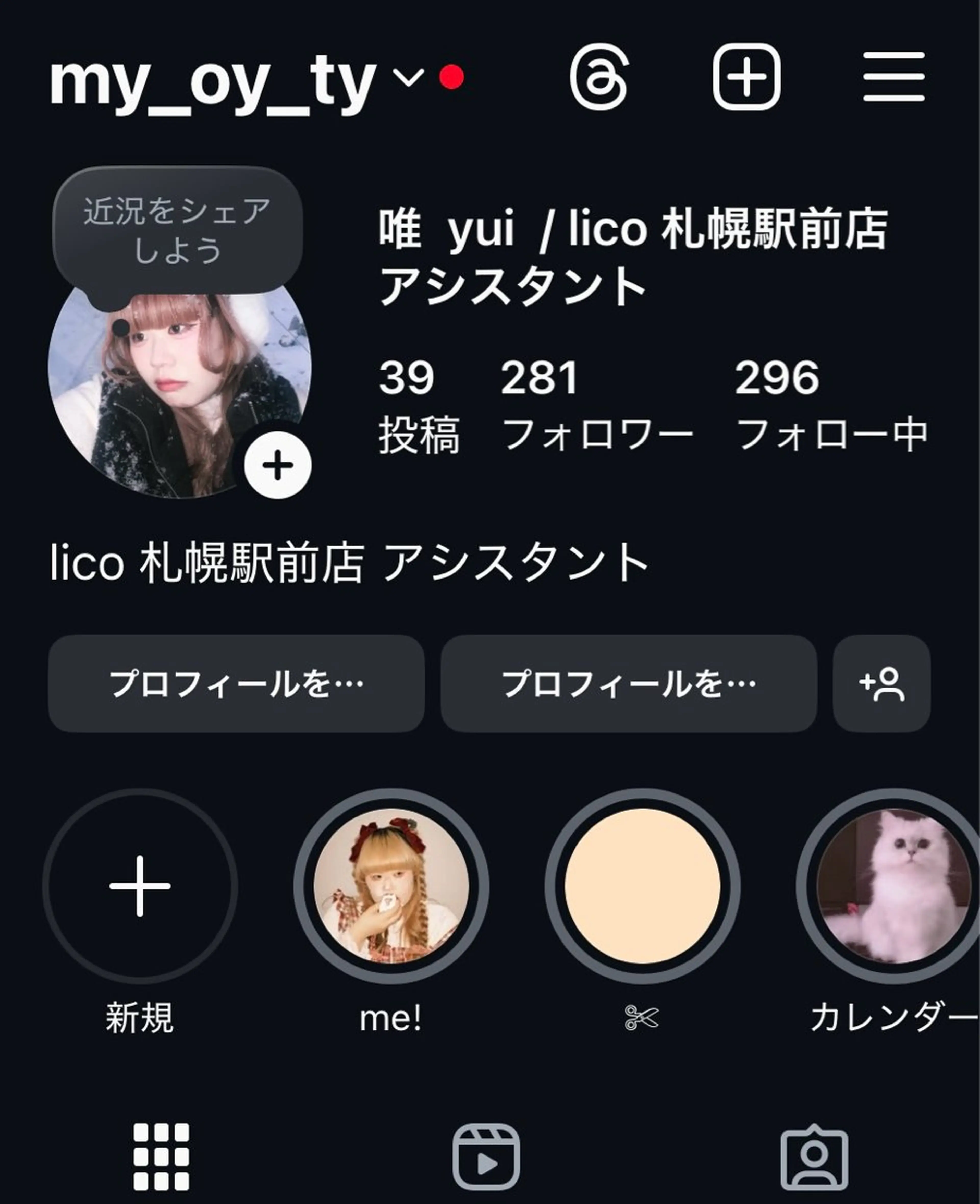The height and width of the screenshot is (1204, 980).
Task: Tap the 近況をシェアしよう note bubble
Action: [177, 230]
